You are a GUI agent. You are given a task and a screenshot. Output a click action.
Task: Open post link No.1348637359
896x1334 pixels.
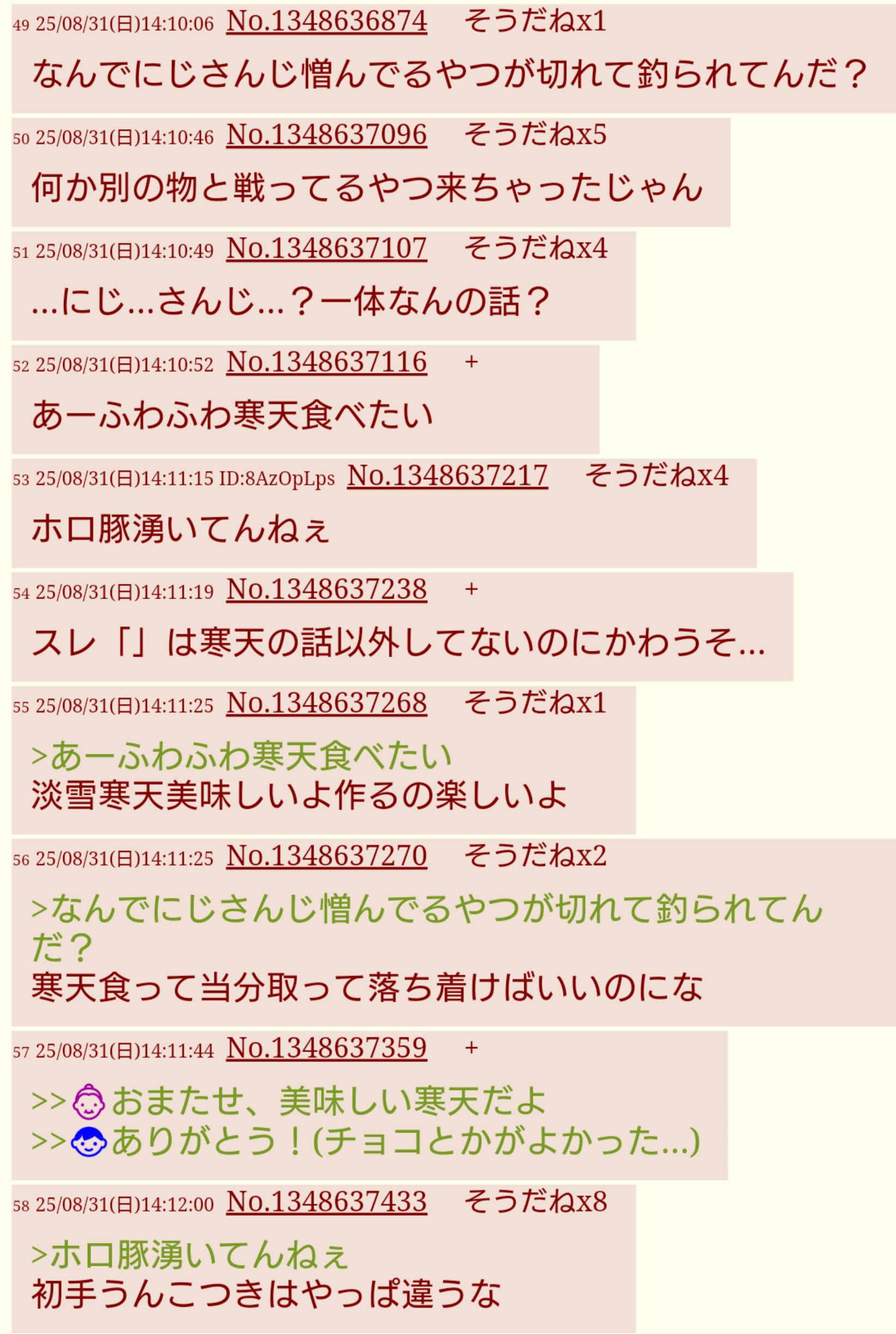point(326,1048)
